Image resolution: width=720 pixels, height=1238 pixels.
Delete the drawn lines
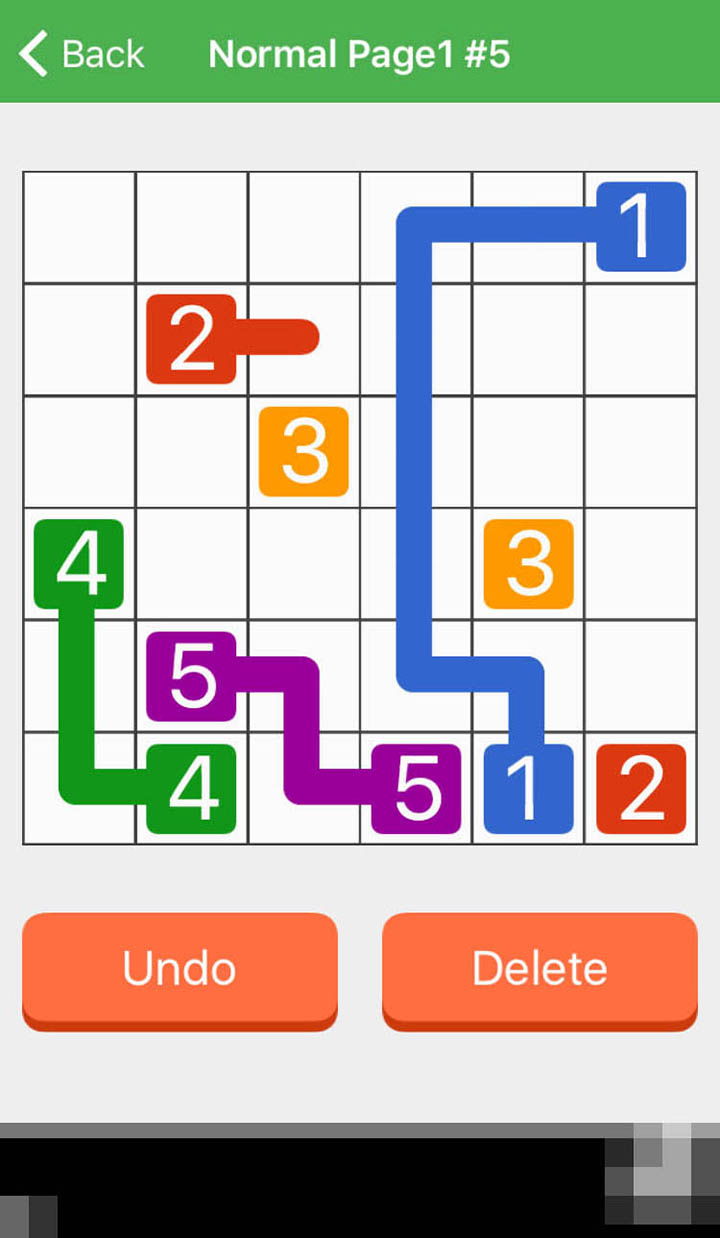click(x=540, y=968)
